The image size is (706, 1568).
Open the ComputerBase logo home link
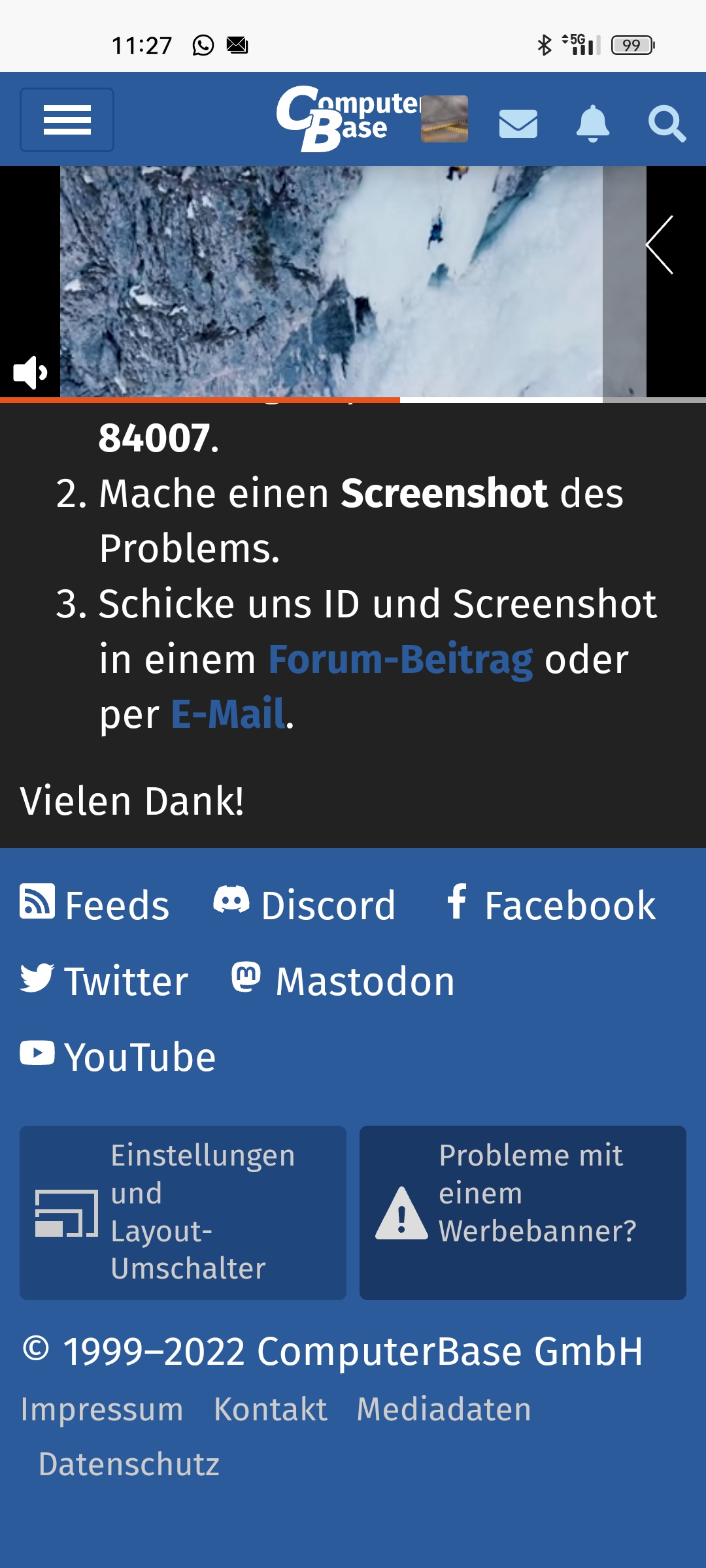pyautogui.click(x=346, y=119)
